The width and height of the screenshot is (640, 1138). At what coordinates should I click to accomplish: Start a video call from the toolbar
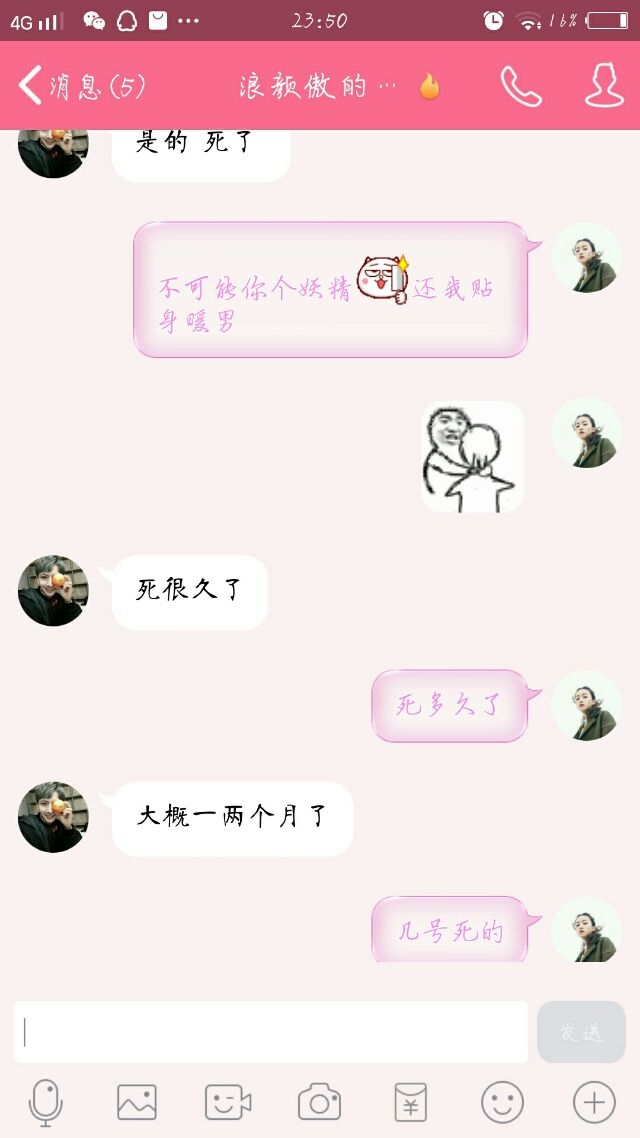[x=228, y=1102]
